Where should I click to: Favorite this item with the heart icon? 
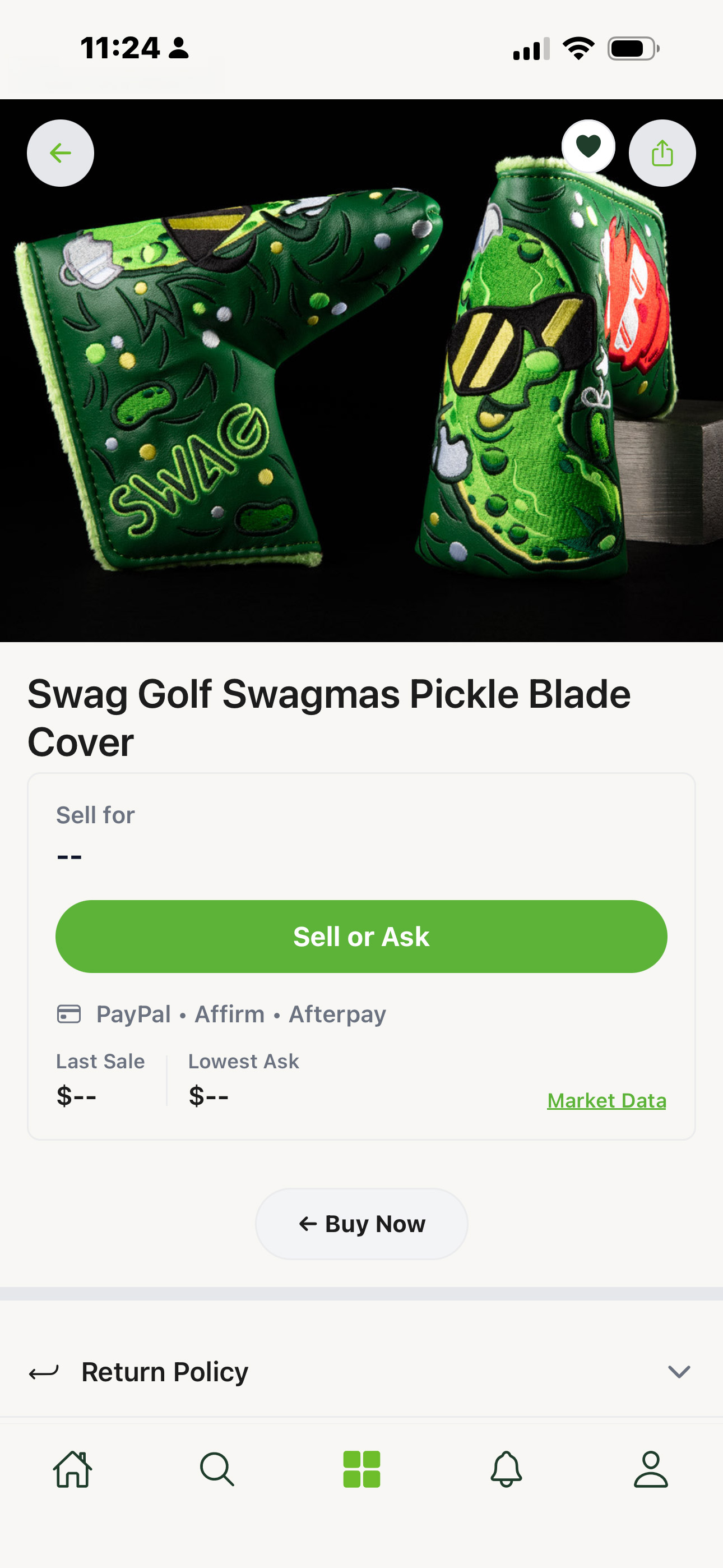tap(588, 147)
